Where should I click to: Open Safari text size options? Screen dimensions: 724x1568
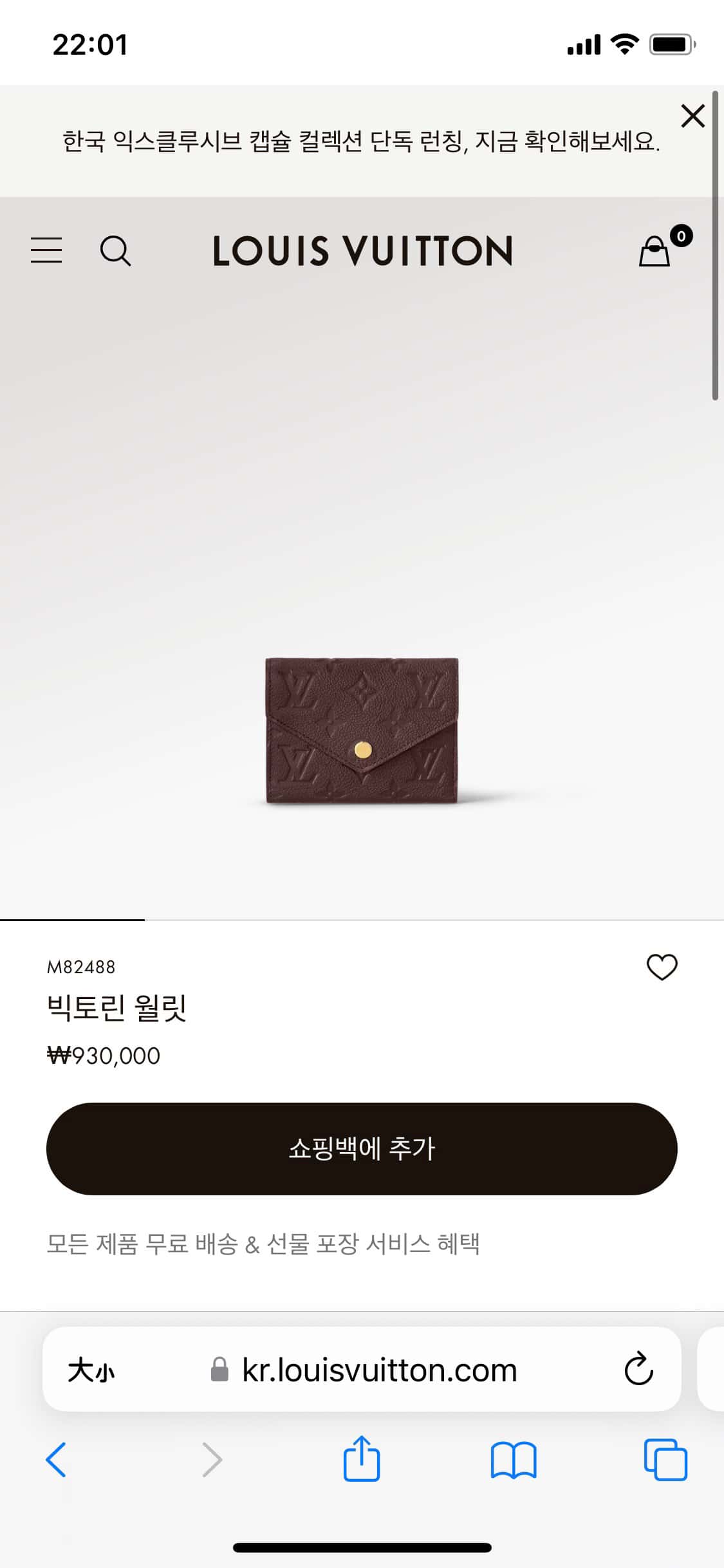(x=91, y=1370)
